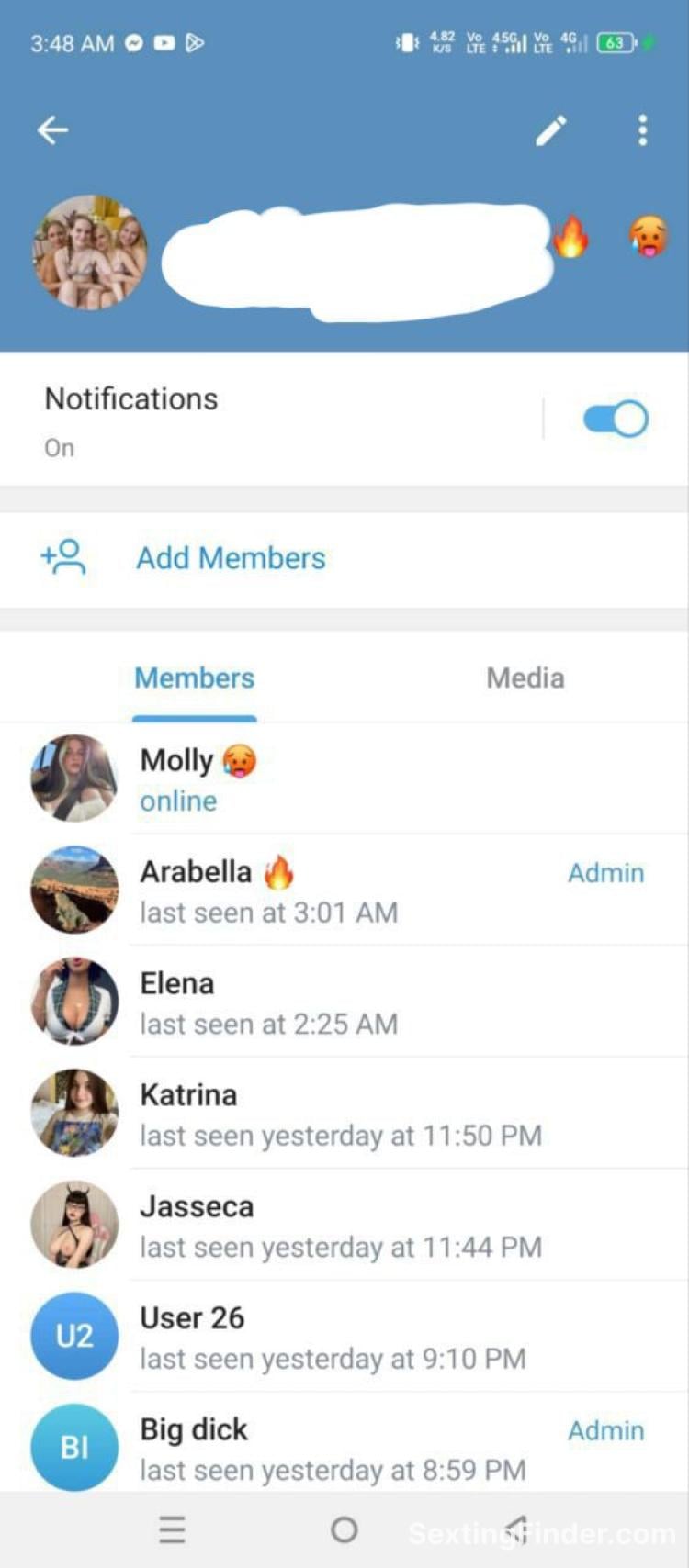Select the Members tab
This screenshot has height=1568, width=689.
click(194, 678)
